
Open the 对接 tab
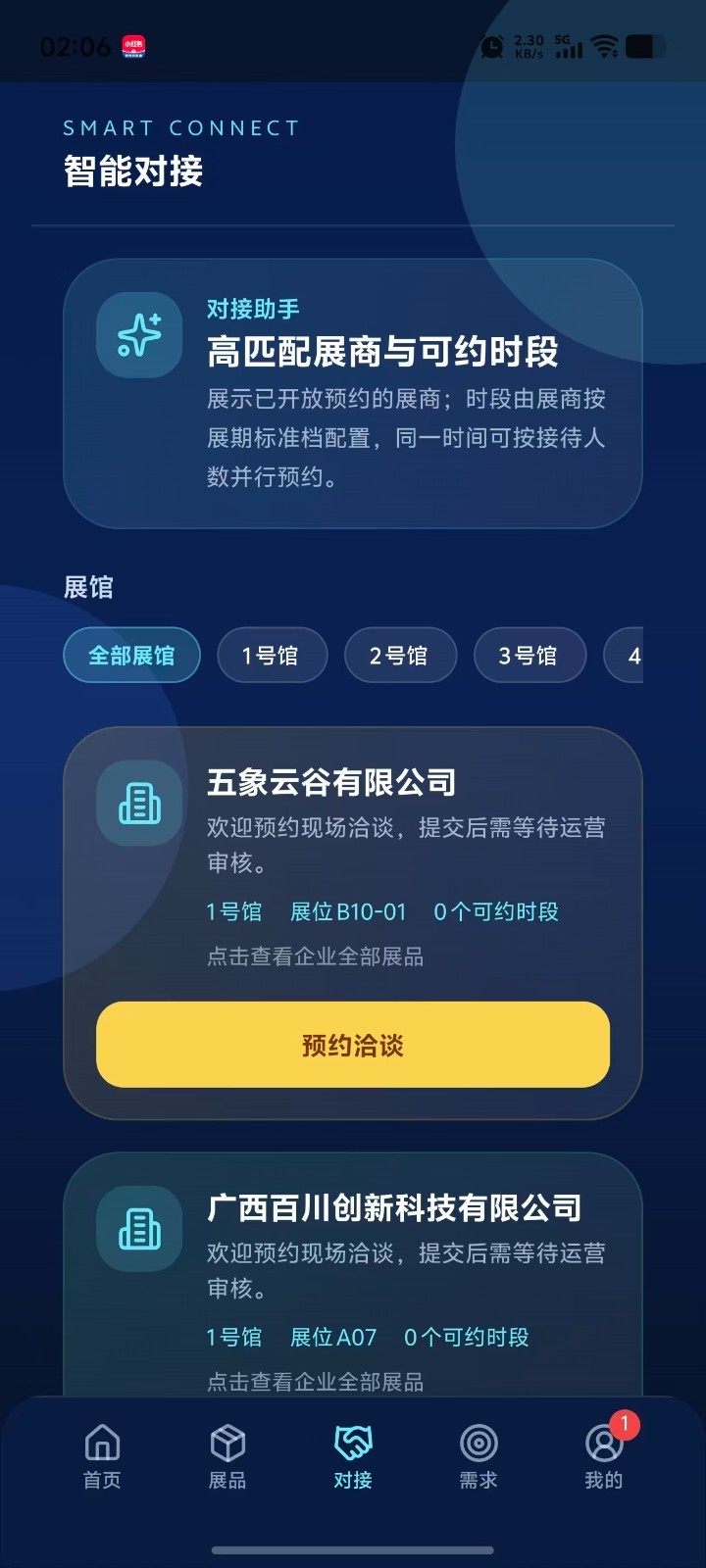click(353, 1456)
